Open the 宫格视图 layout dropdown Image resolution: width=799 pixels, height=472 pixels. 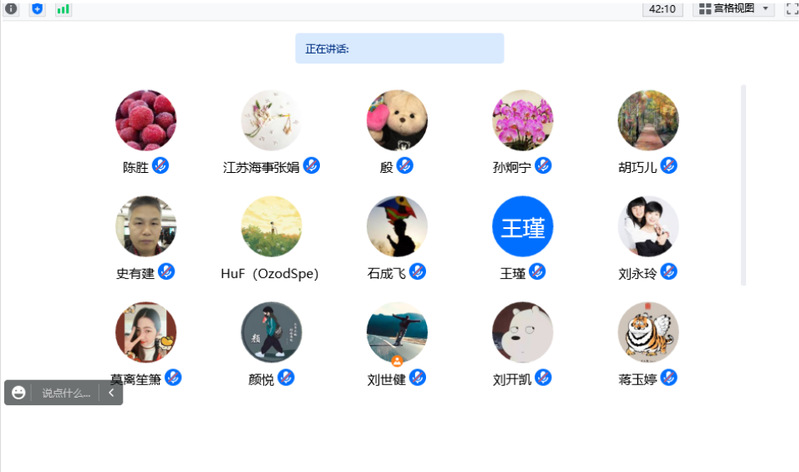pyautogui.click(x=735, y=8)
